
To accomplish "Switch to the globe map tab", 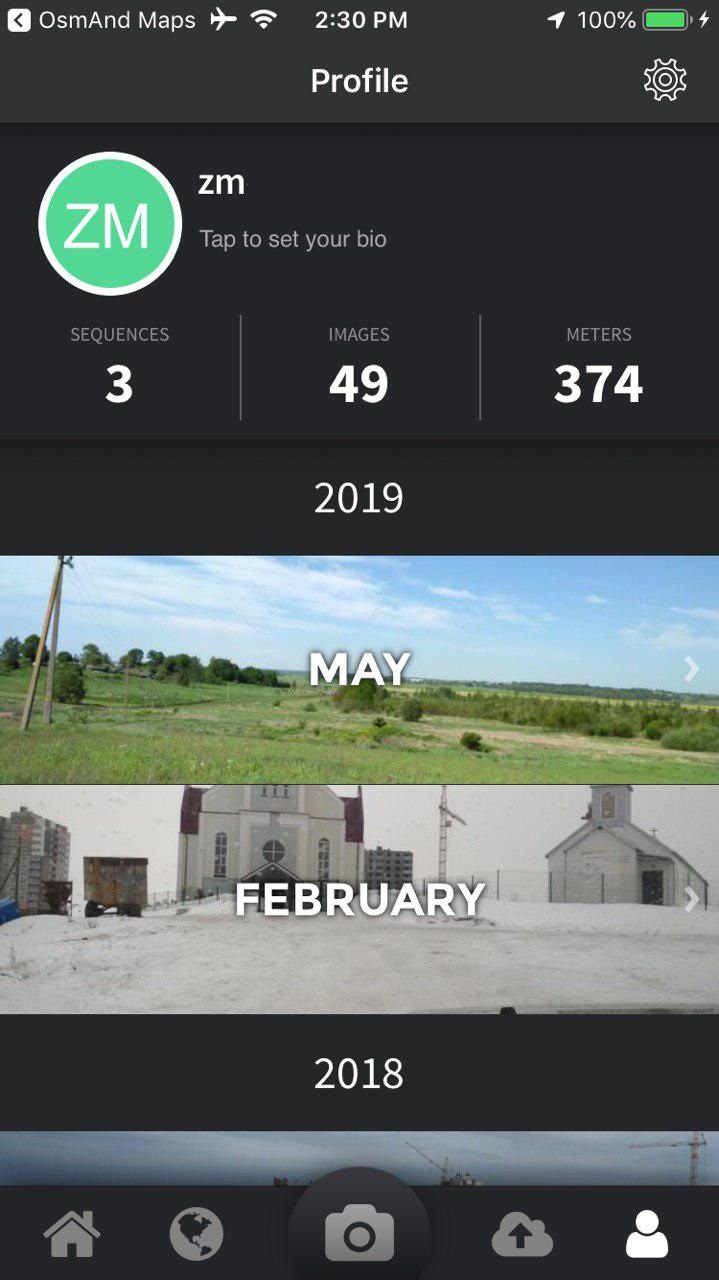I will pos(196,1234).
